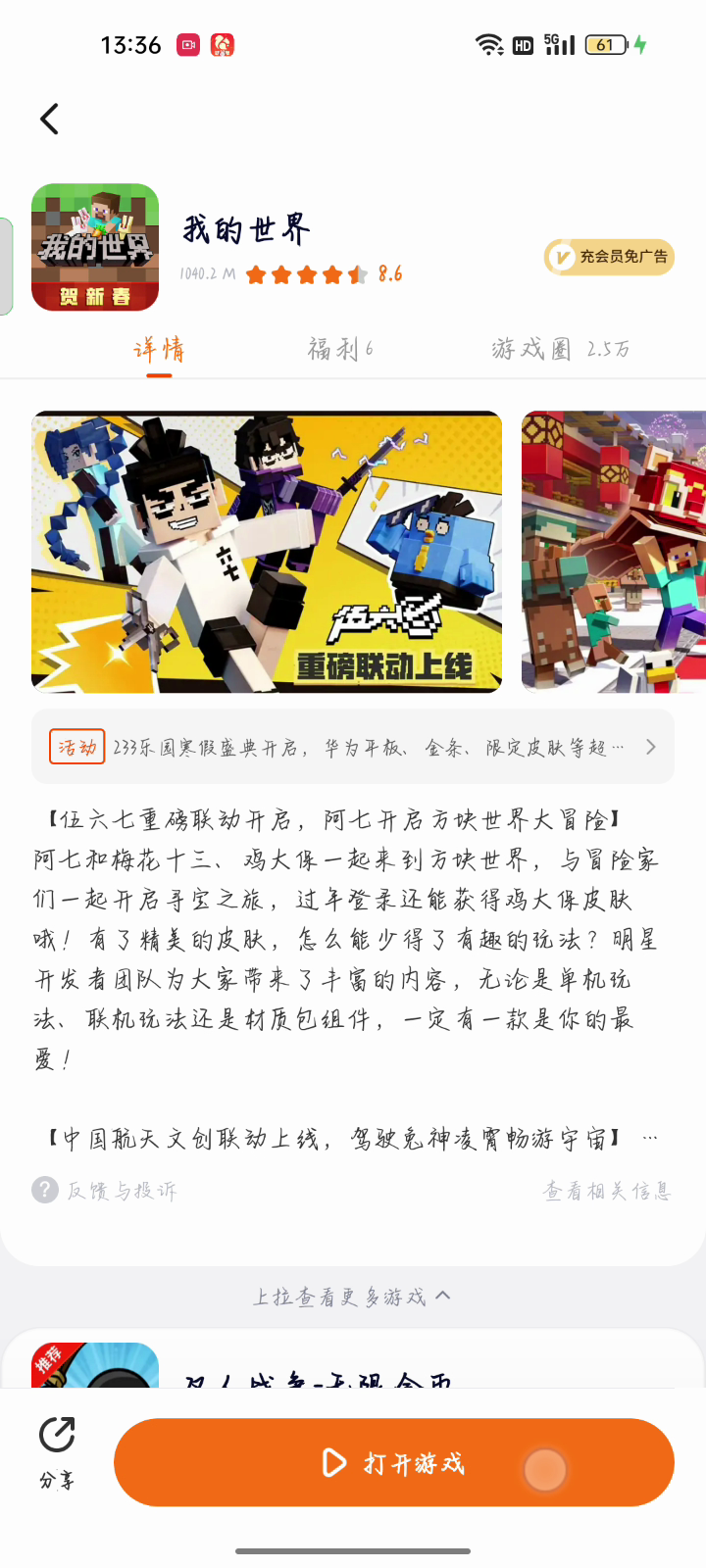706x1568 pixels.
Task: Go back using the top arrow
Action: pyautogui.click(x=49, y=120)
